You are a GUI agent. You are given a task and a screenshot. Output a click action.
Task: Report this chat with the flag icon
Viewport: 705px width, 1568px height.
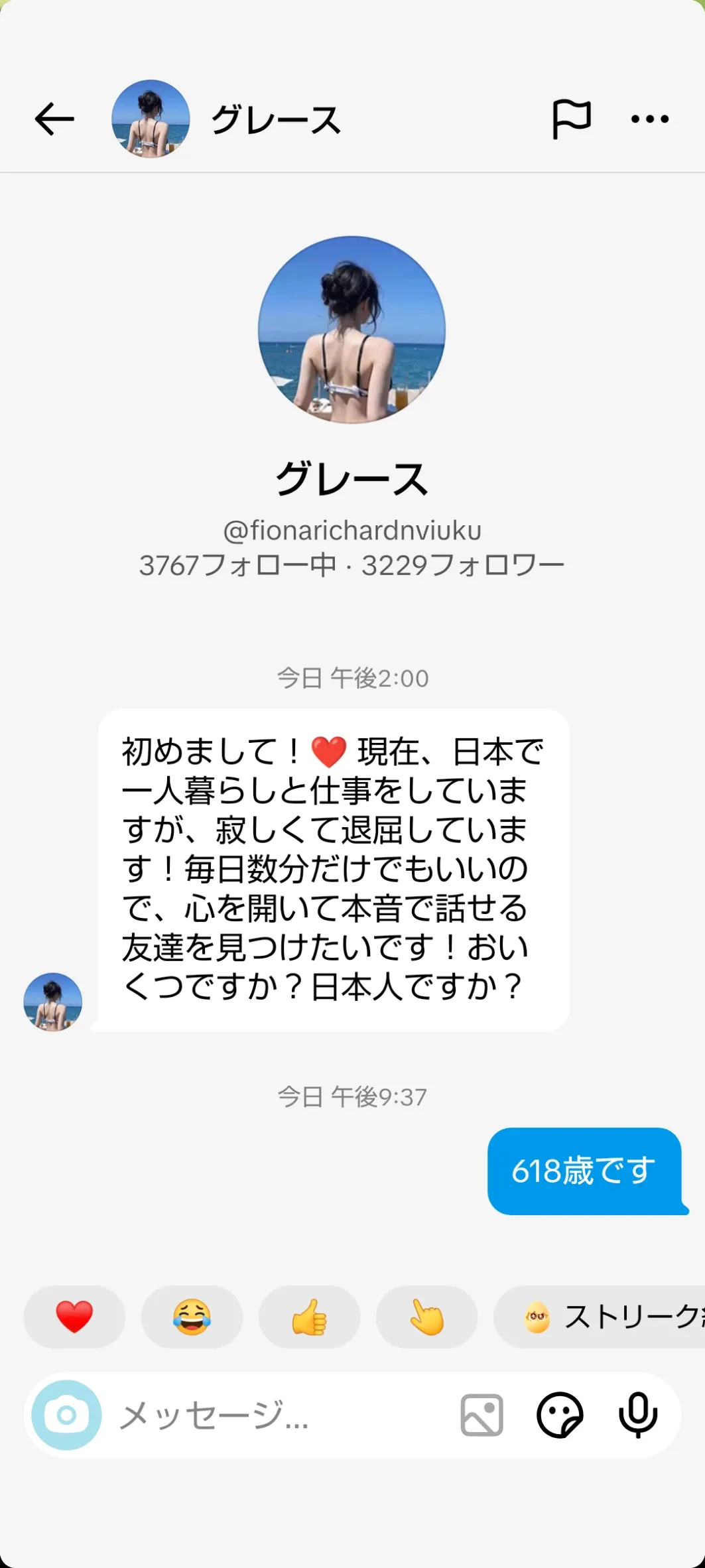tap(571, 119)
